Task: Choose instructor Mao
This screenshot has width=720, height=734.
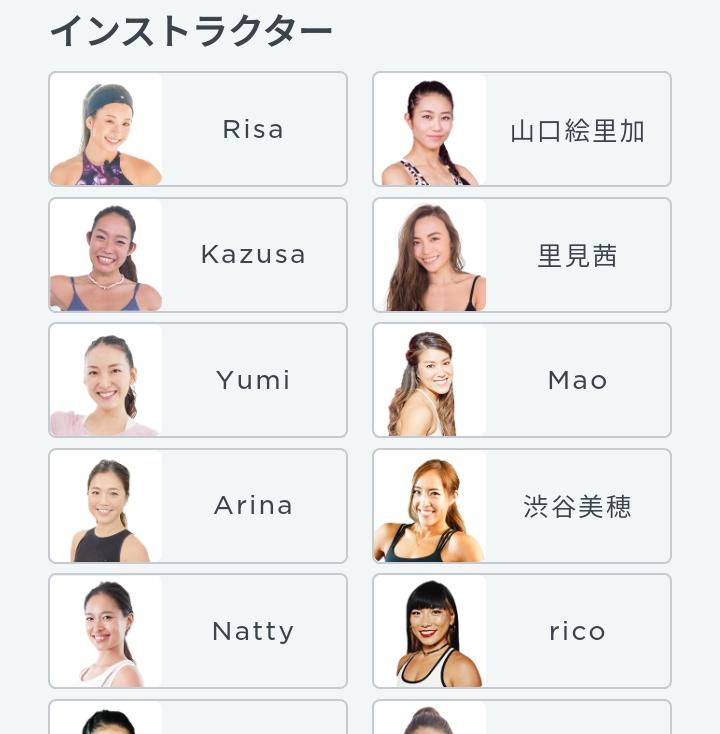Action: click(x=522, y=380)
